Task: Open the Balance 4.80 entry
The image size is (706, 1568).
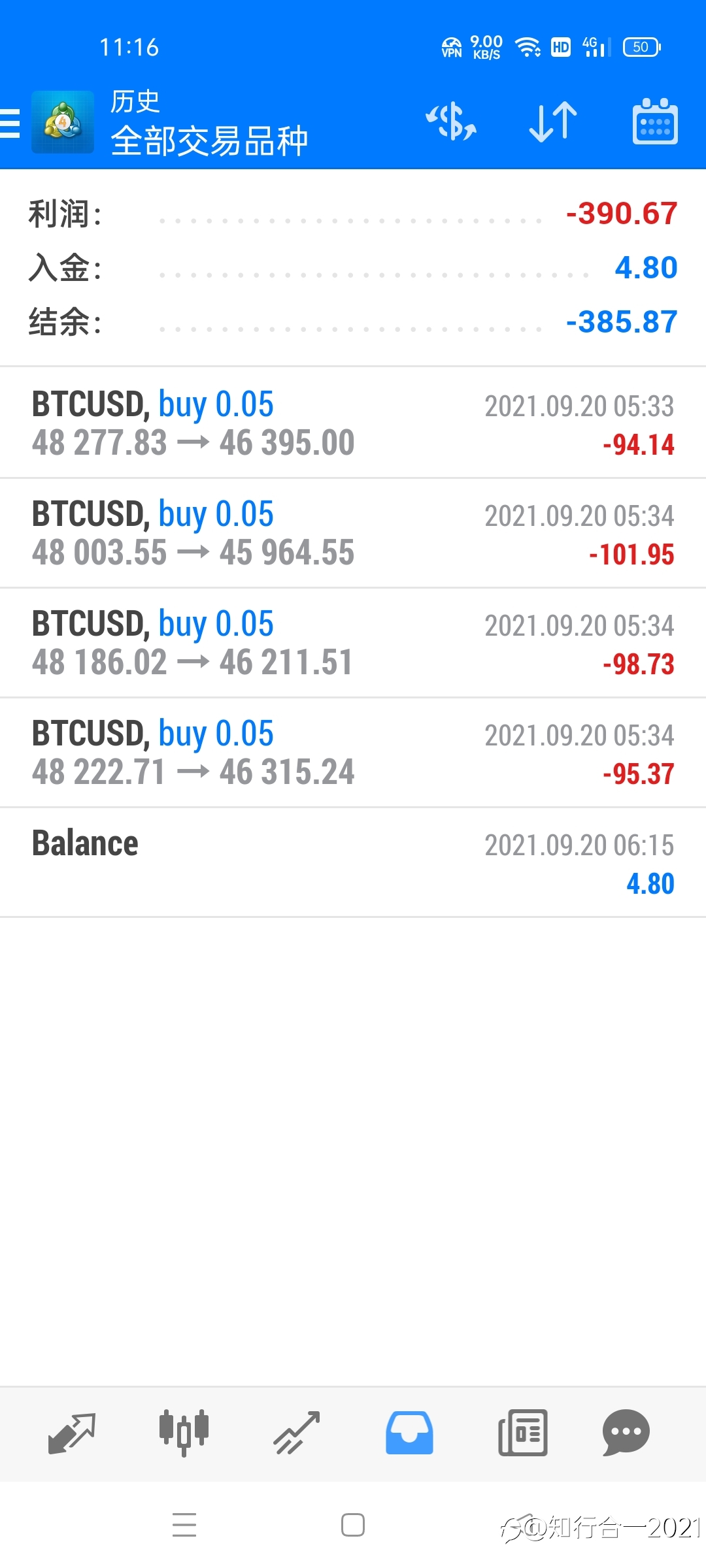Action: pyautogui.click(x=353, y=862)
